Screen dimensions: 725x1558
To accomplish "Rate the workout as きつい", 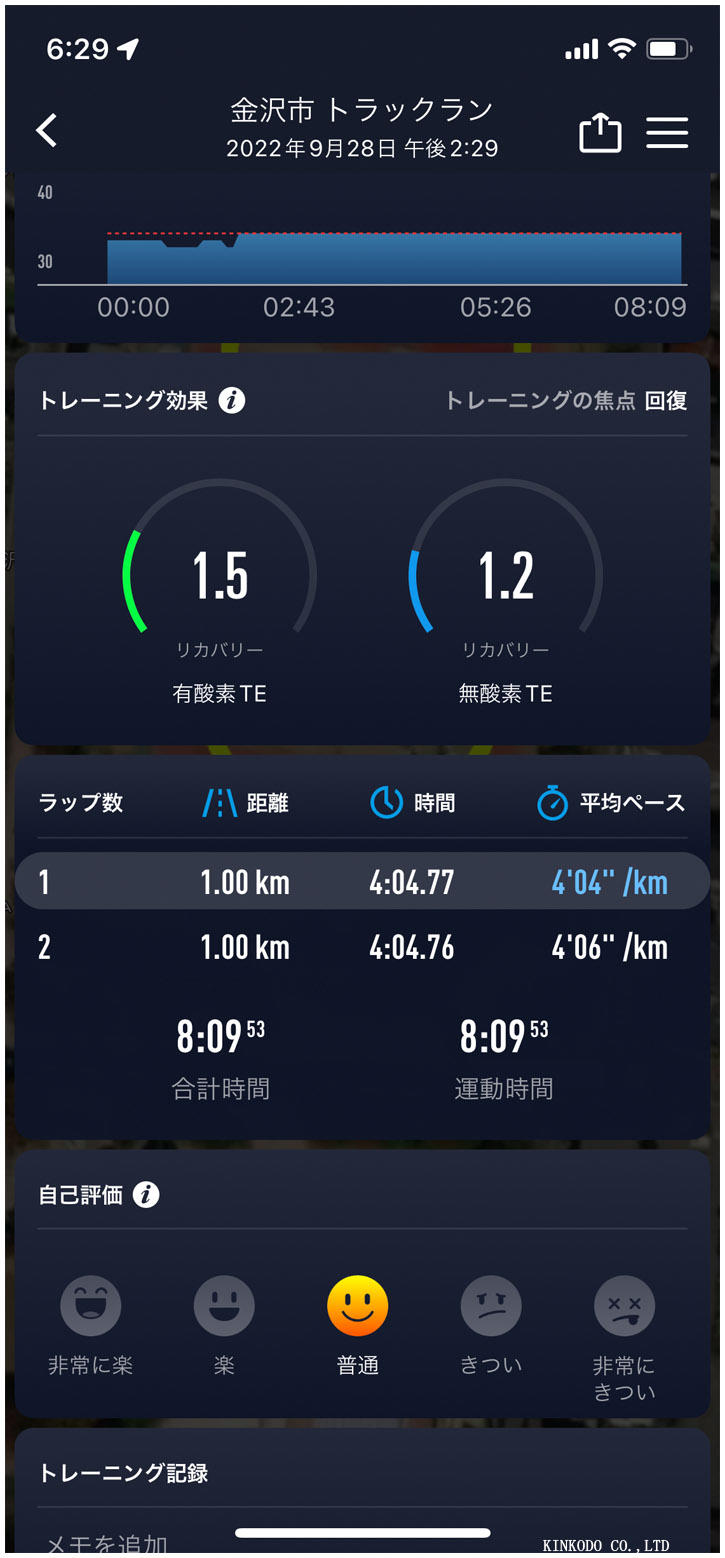I will pyautogui.click(x=491, y=1308).
